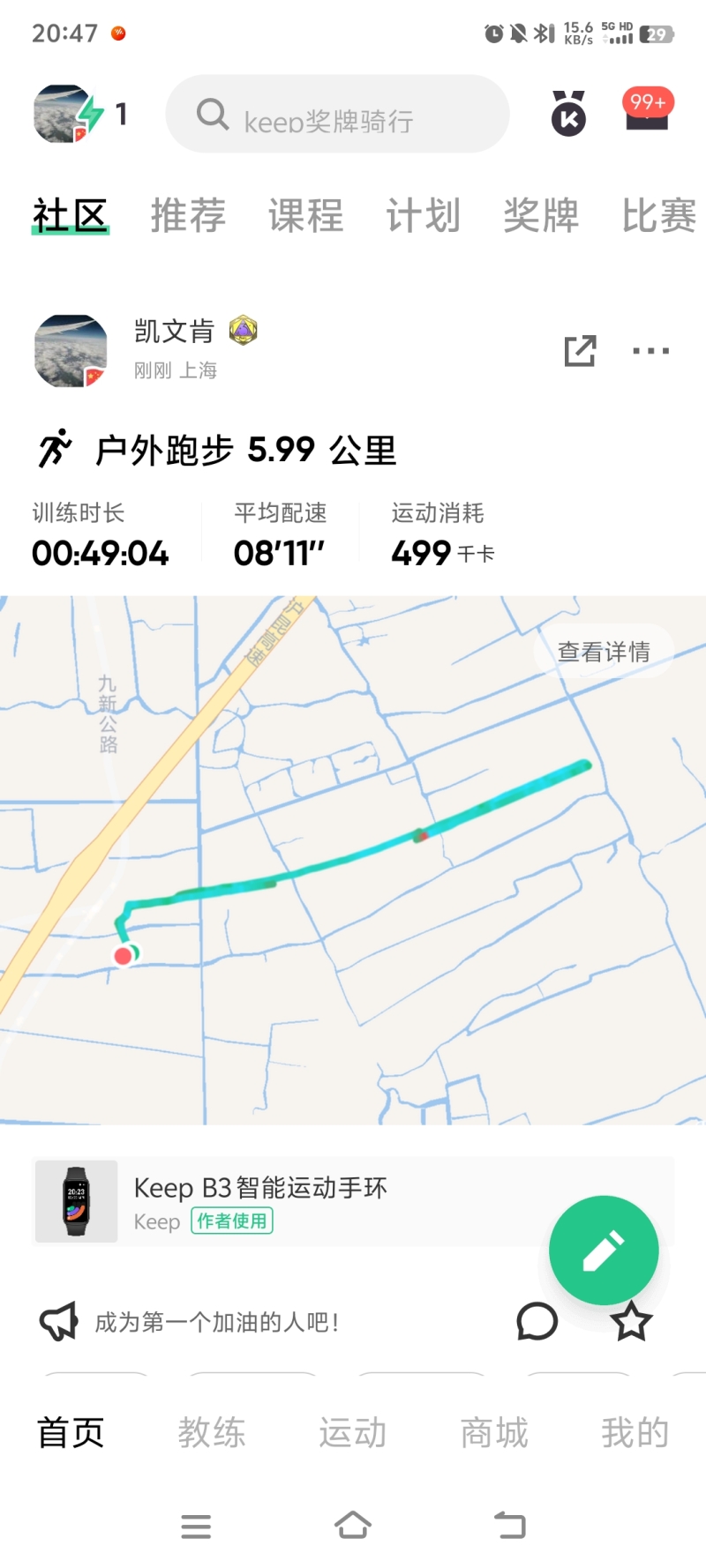Switch to the 比赛 tab
Screen dimensions: 706x1568
tap(658, 215)
